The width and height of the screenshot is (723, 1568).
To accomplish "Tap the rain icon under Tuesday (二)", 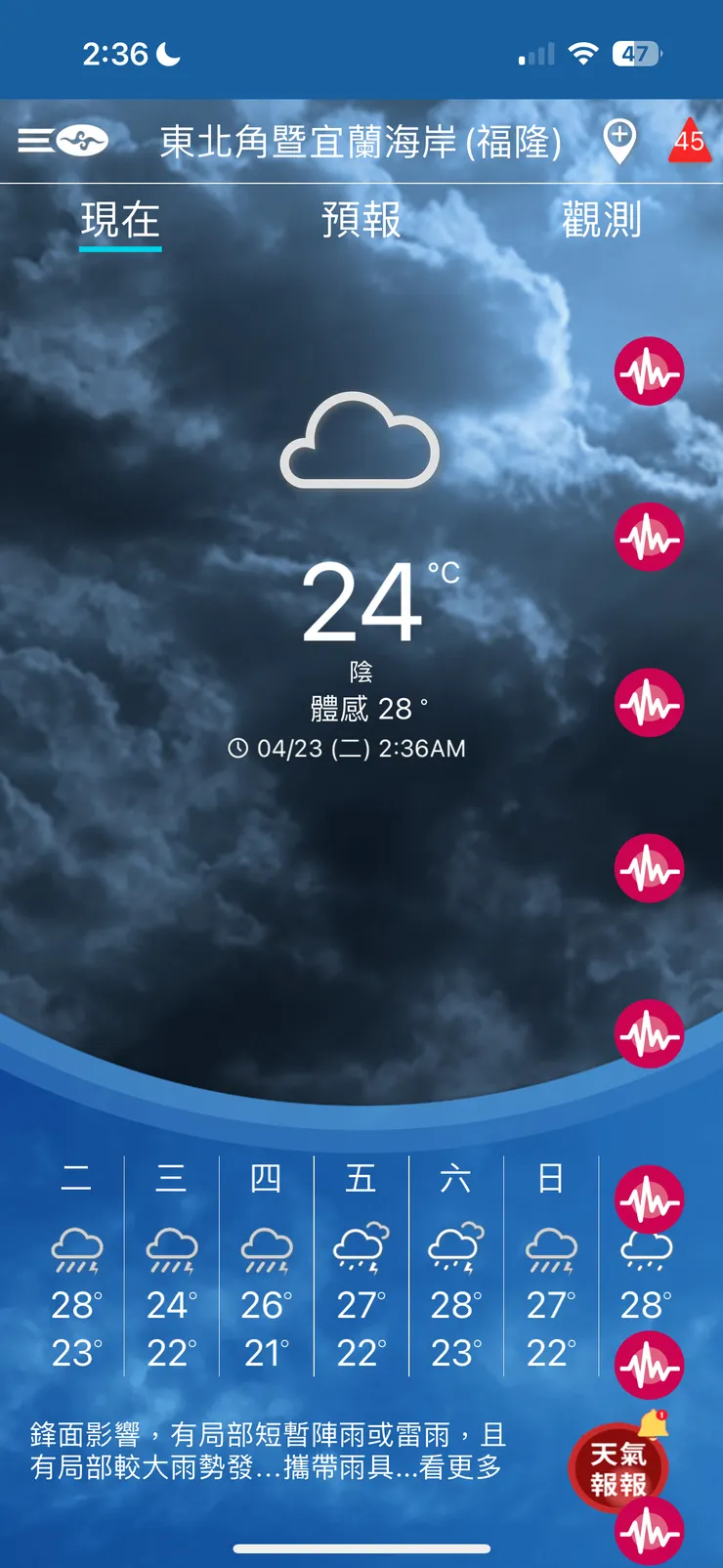I will 76,1251.
